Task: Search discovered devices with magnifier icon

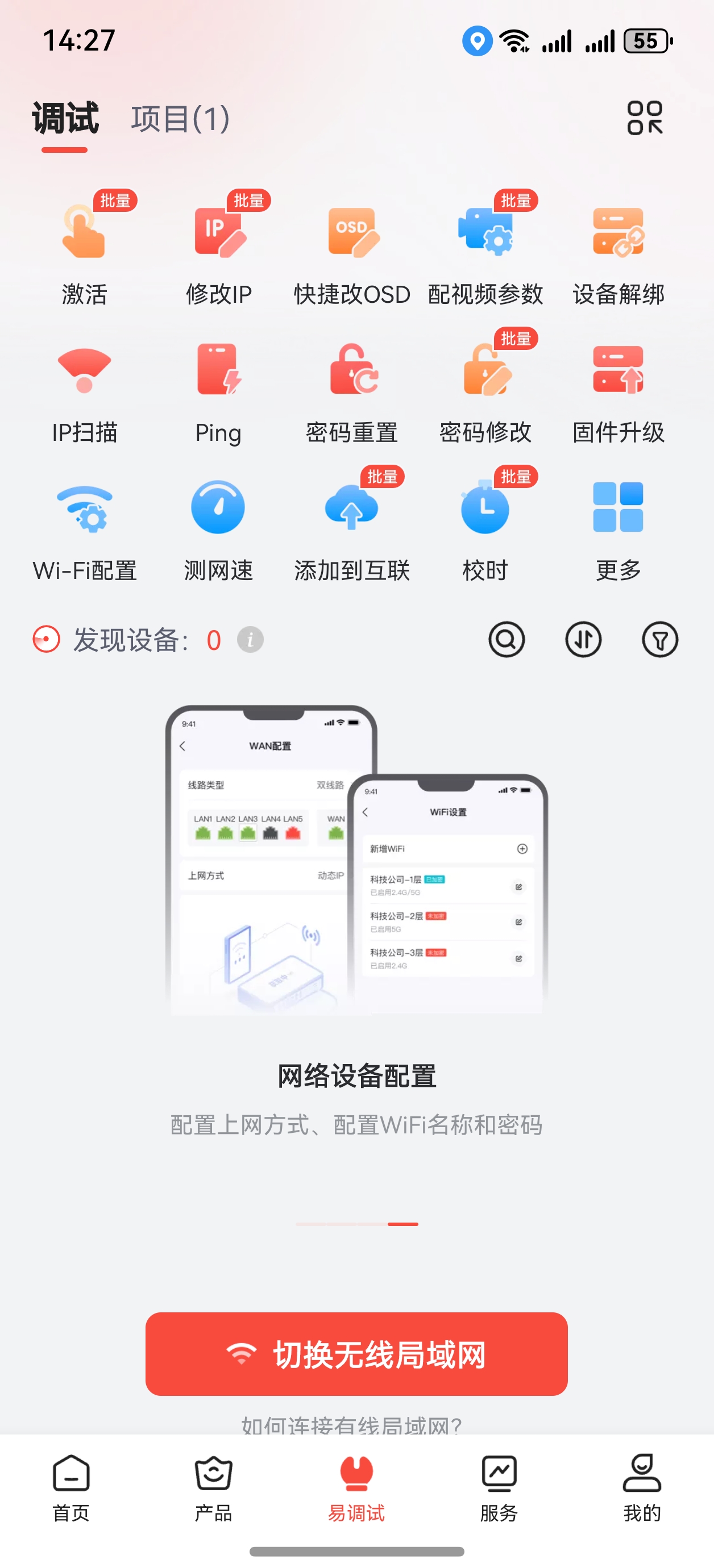Action: click(x=507, y=640)
